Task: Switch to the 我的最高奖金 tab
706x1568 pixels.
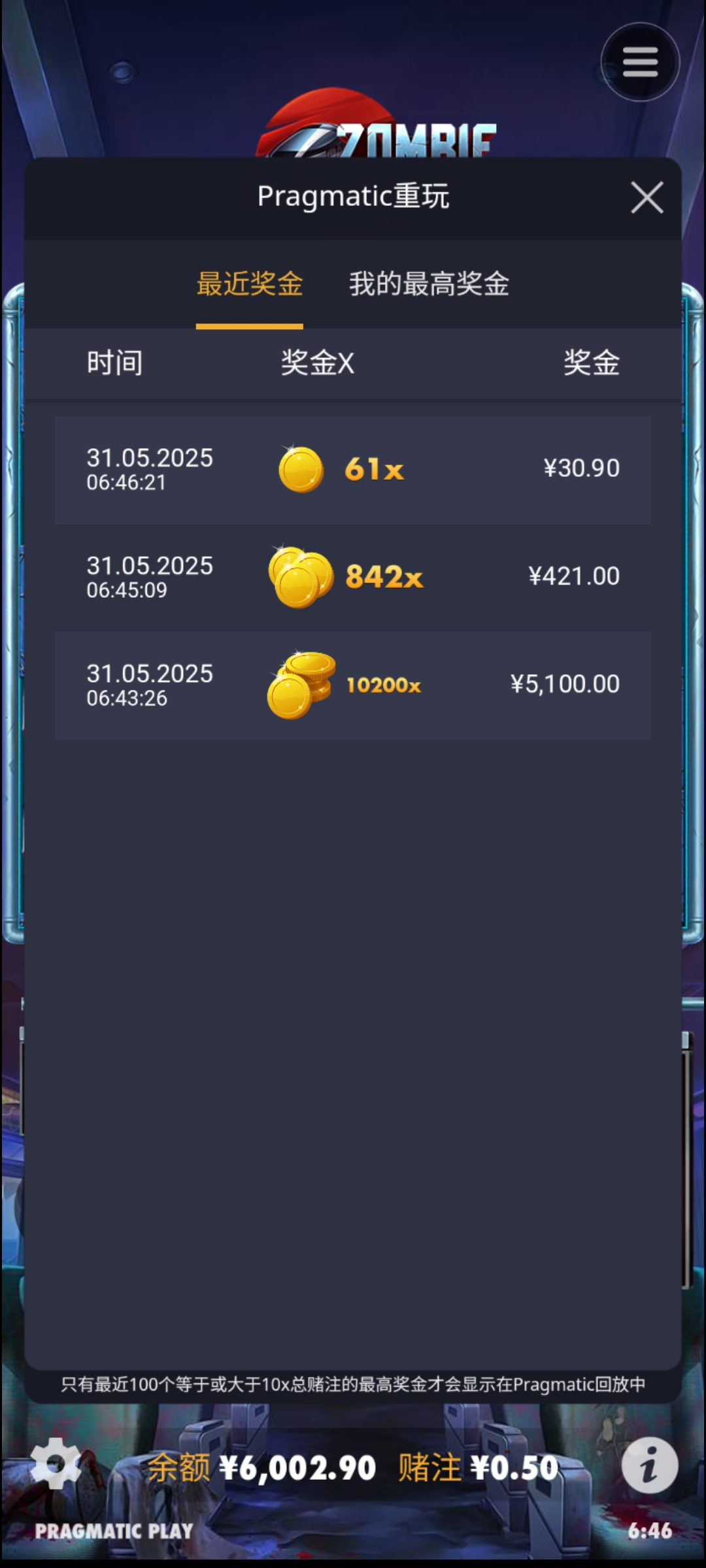Action: pos(429,284)
